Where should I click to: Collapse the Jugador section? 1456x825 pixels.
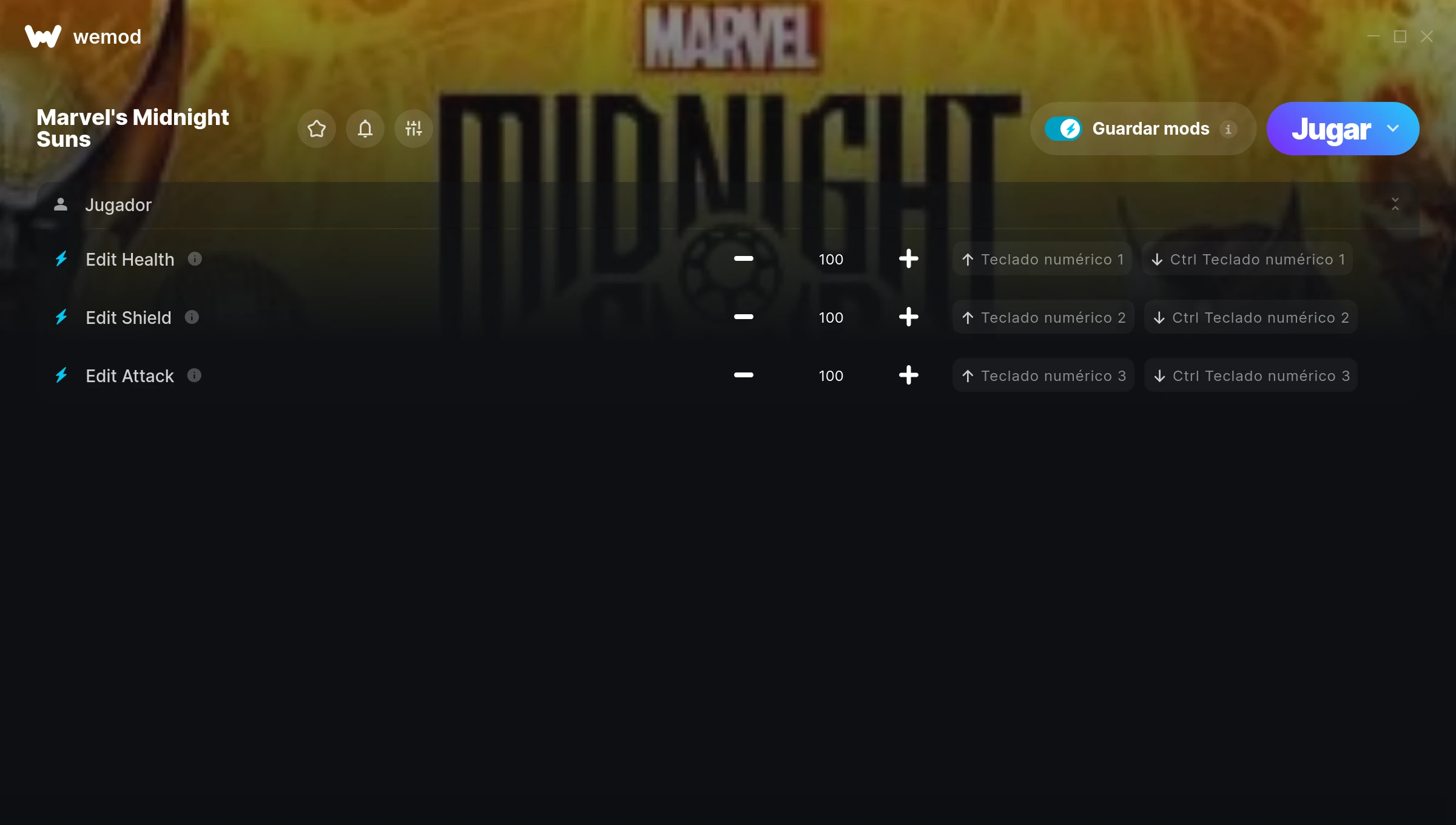(x=1395, y=204)
